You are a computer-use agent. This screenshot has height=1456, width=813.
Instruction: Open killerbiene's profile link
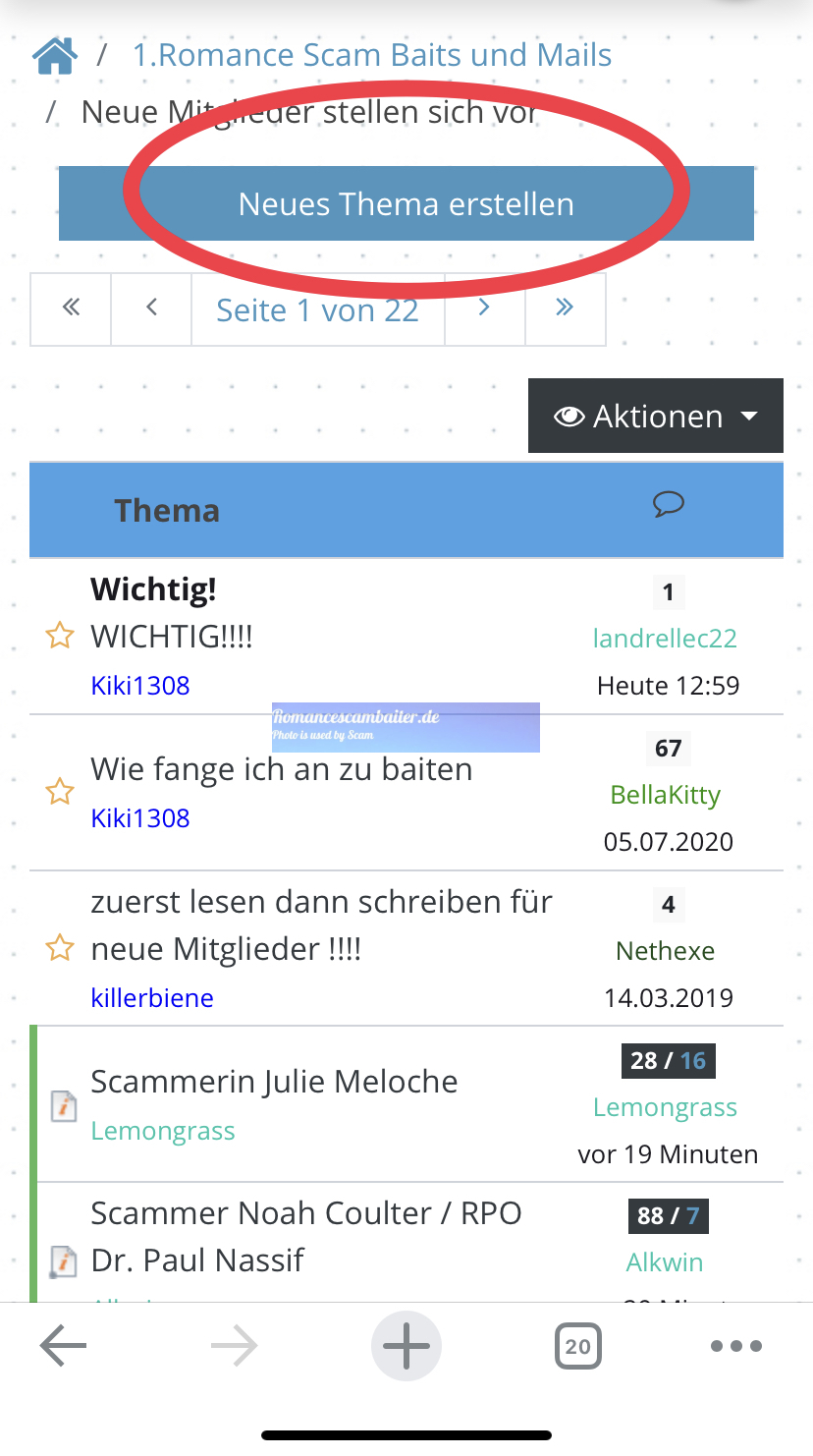point(152,998)
